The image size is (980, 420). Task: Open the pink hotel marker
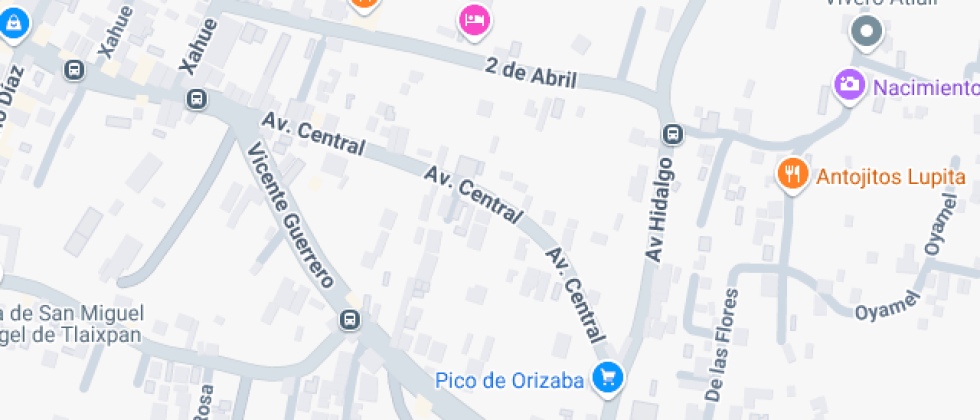475,18
